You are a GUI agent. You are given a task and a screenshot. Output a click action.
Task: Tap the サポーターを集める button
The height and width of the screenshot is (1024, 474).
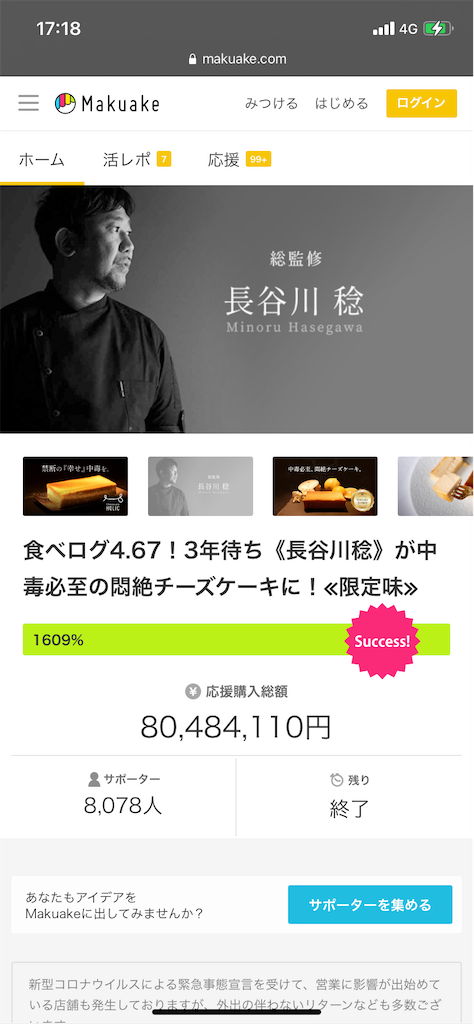point(370,904)
